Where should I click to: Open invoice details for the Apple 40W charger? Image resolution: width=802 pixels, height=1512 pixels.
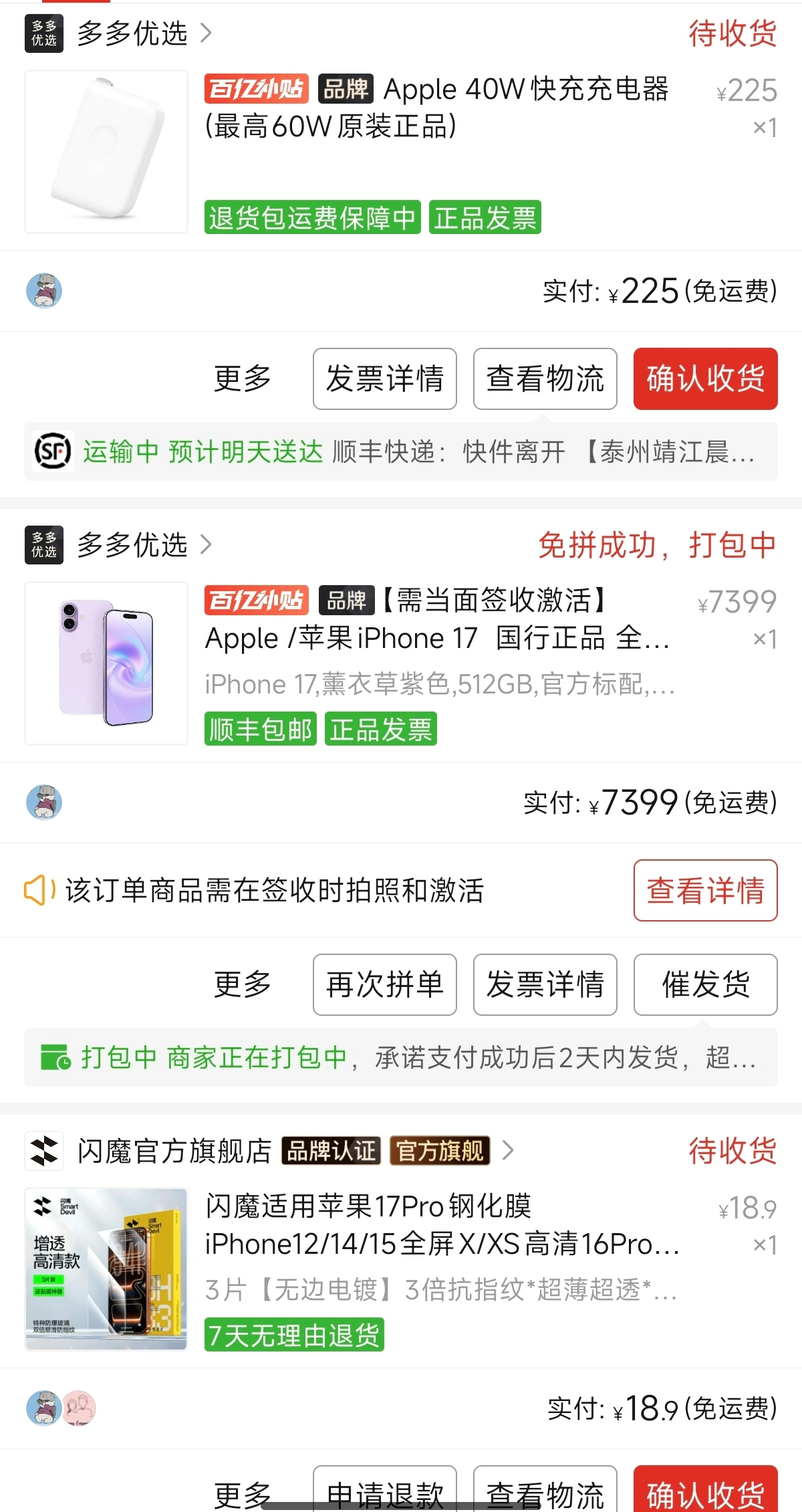384,379
